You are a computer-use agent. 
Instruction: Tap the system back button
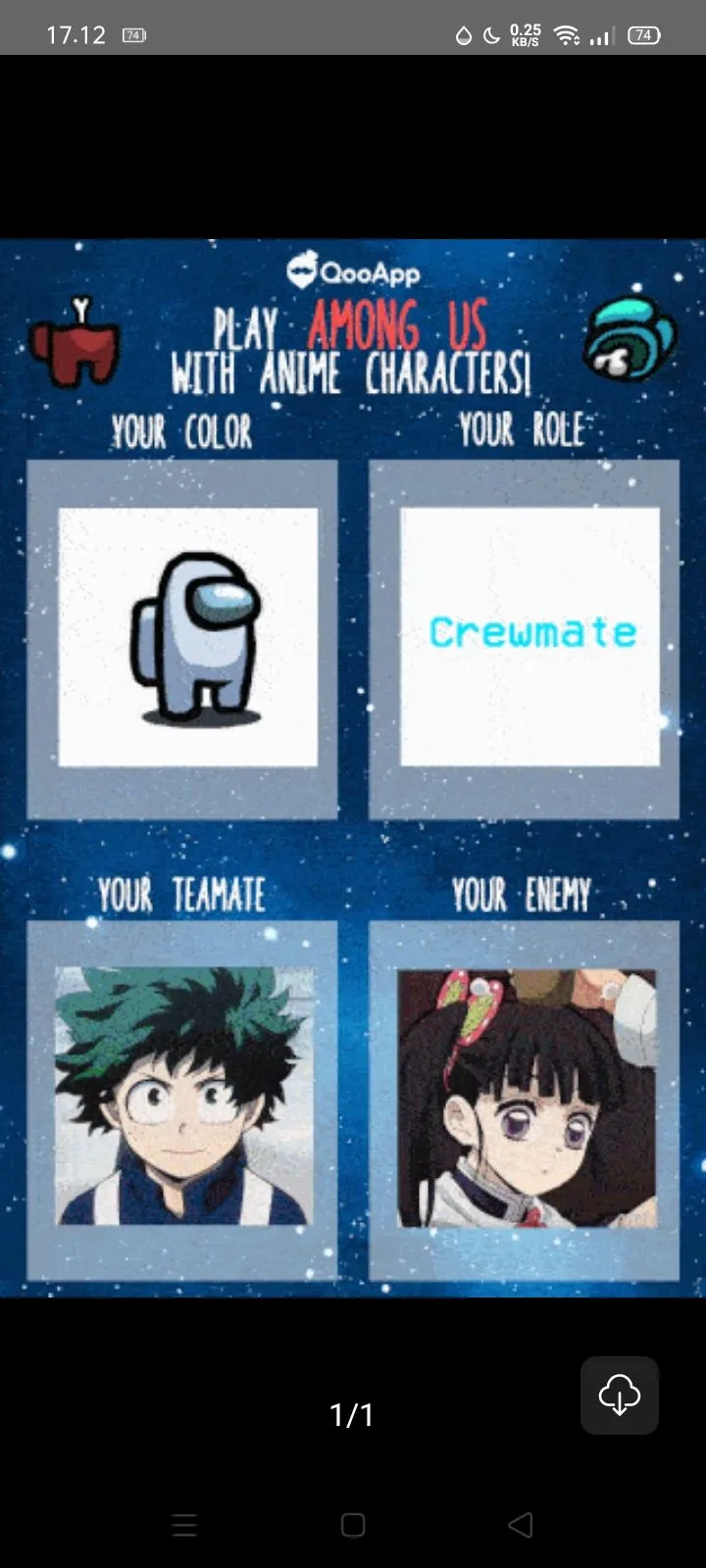click(521, 1525)
